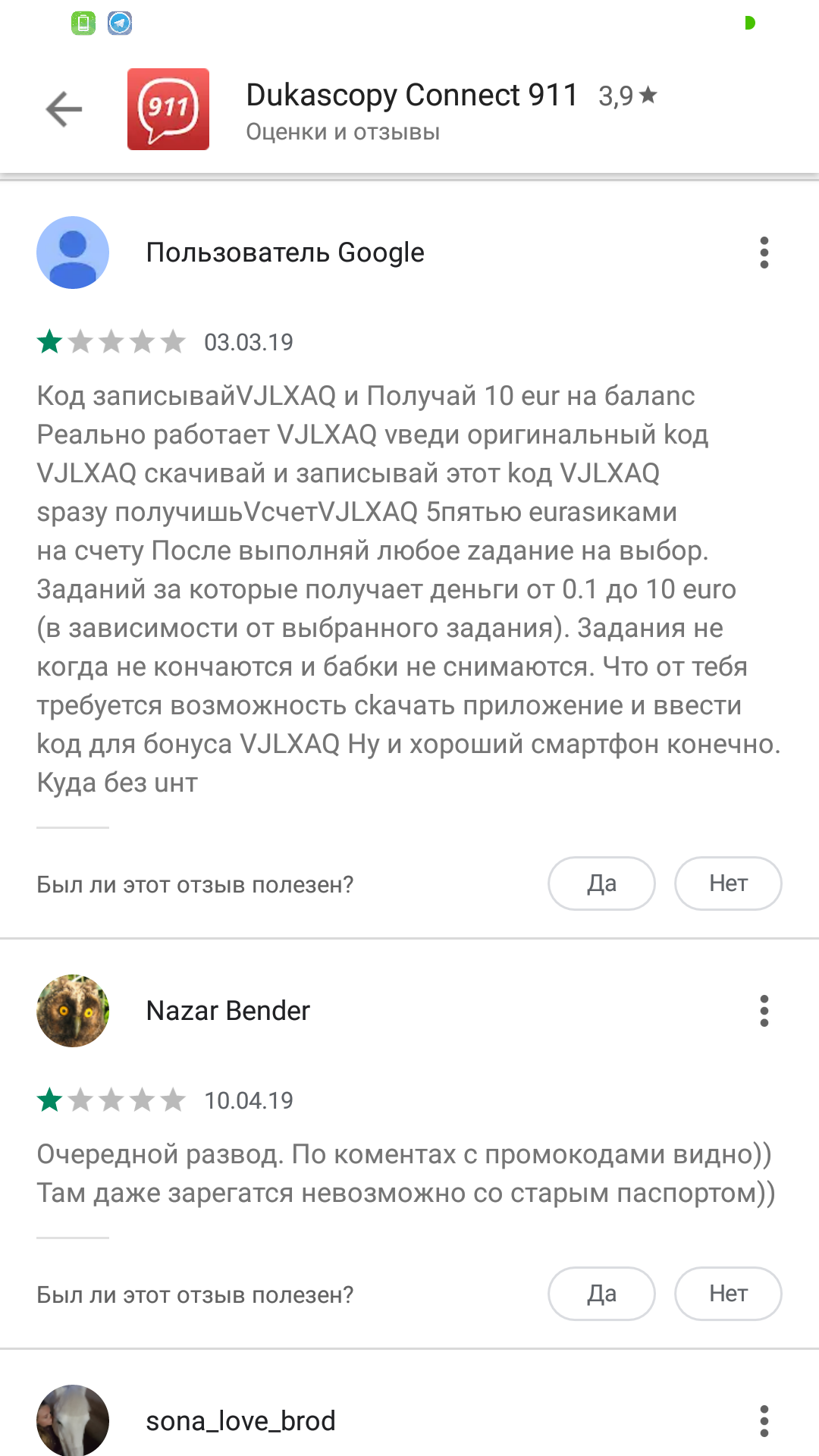Go back using the arrow icon
Viewport: 819px width, 1456px height.
pyautogui.click(x=64, y=109)
